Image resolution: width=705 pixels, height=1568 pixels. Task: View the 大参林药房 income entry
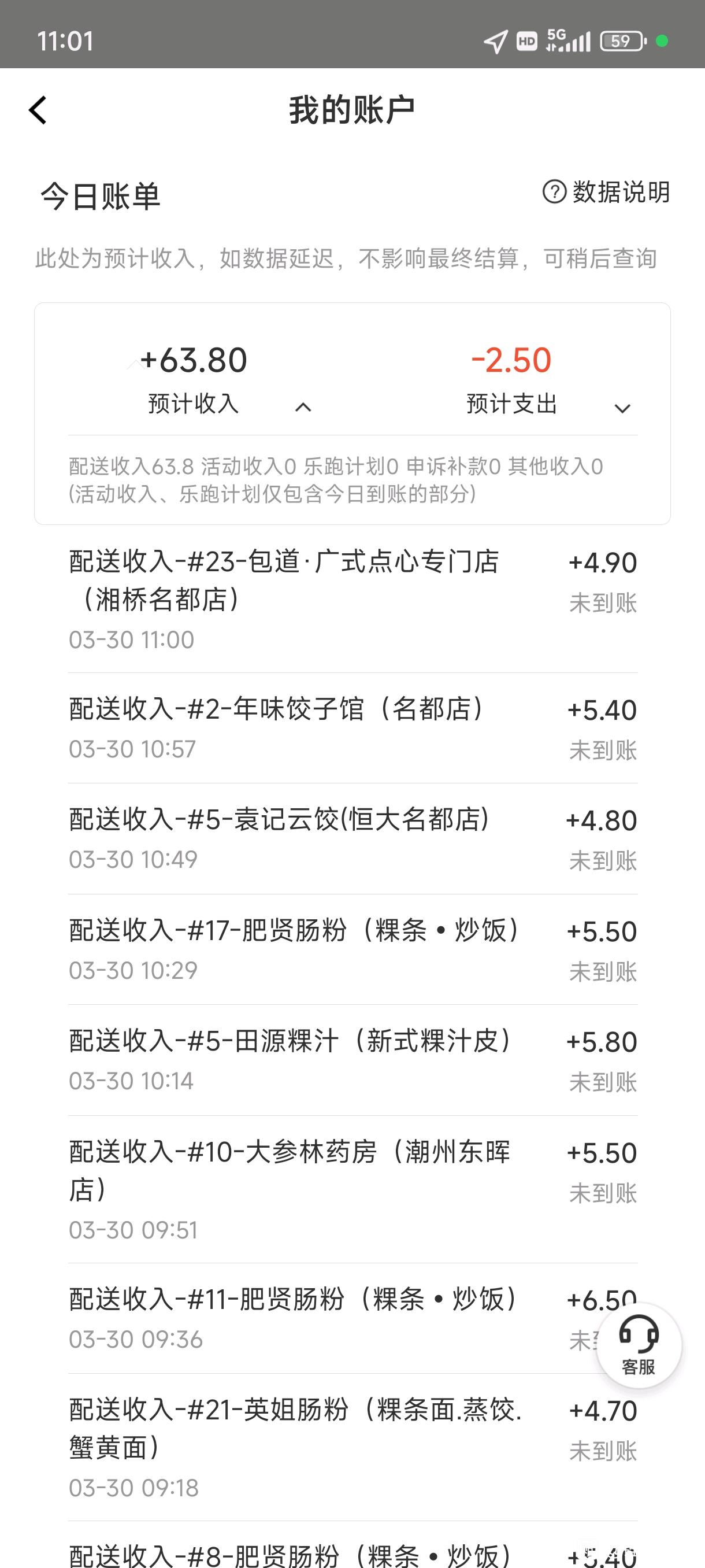click(353, 1189)
